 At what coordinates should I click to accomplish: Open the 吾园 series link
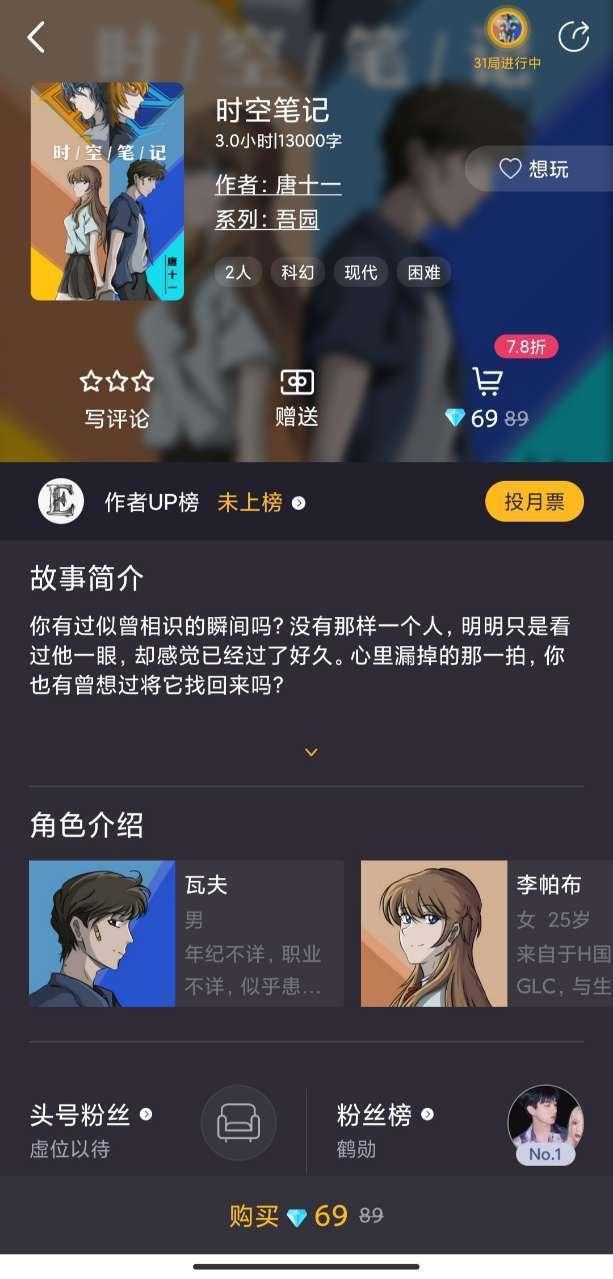pos(267,219)
